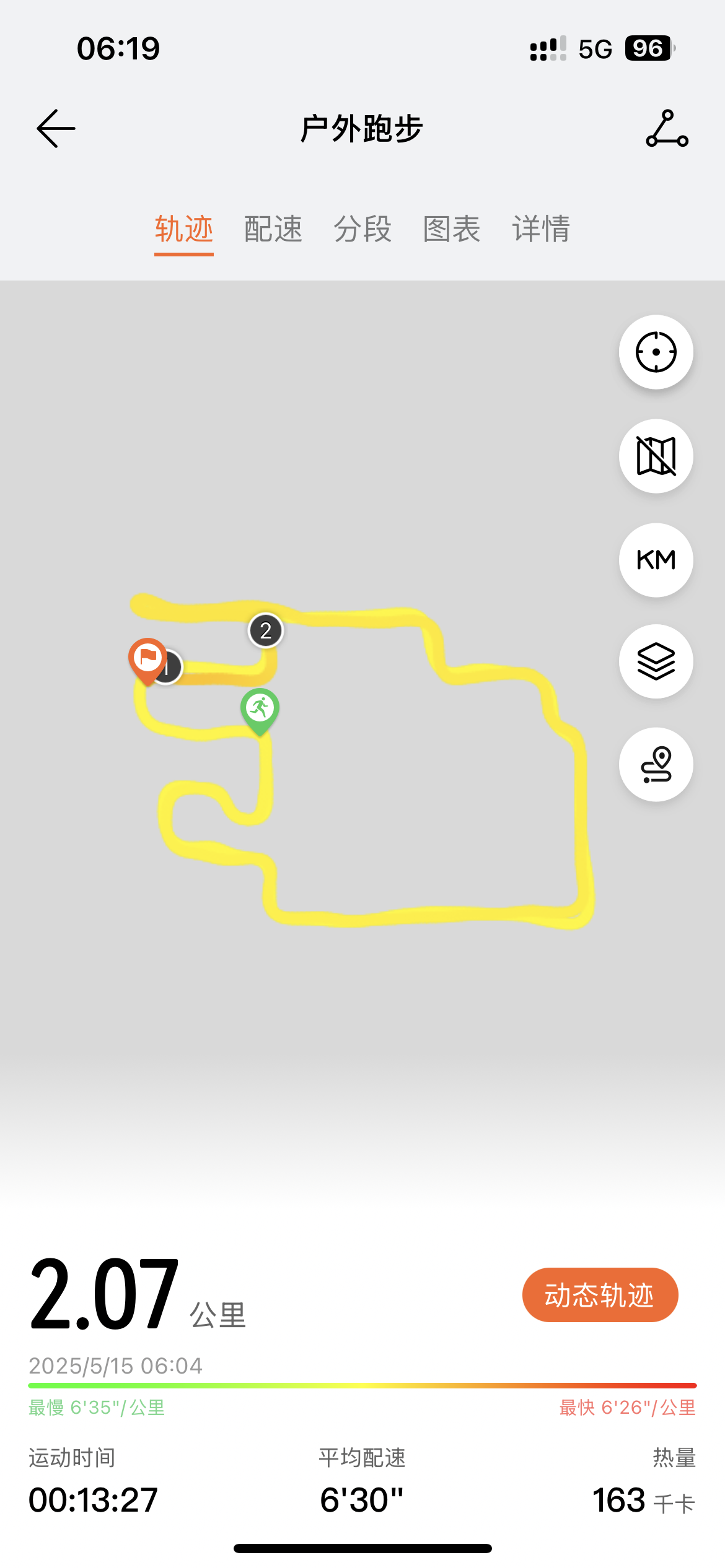Image resolution: width=725 pixels, height=1568 pixels.
Task: Open the map layers button
Action: tap(656, 661)
